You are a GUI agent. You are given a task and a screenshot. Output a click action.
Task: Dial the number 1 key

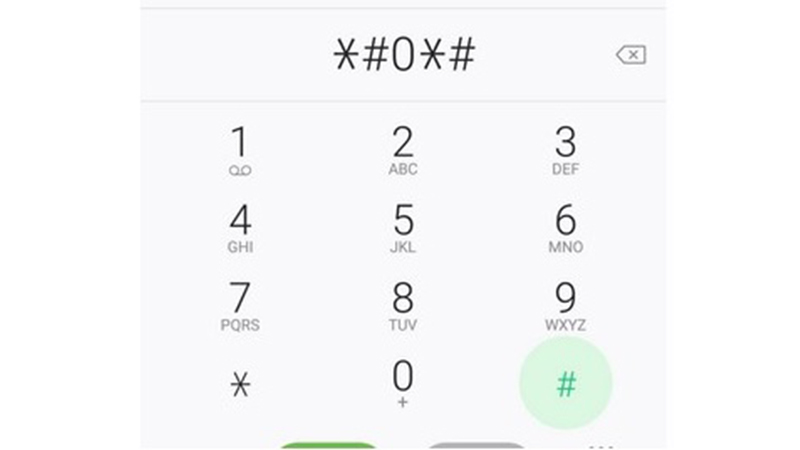pyautogui.click(x=240, y=150)
